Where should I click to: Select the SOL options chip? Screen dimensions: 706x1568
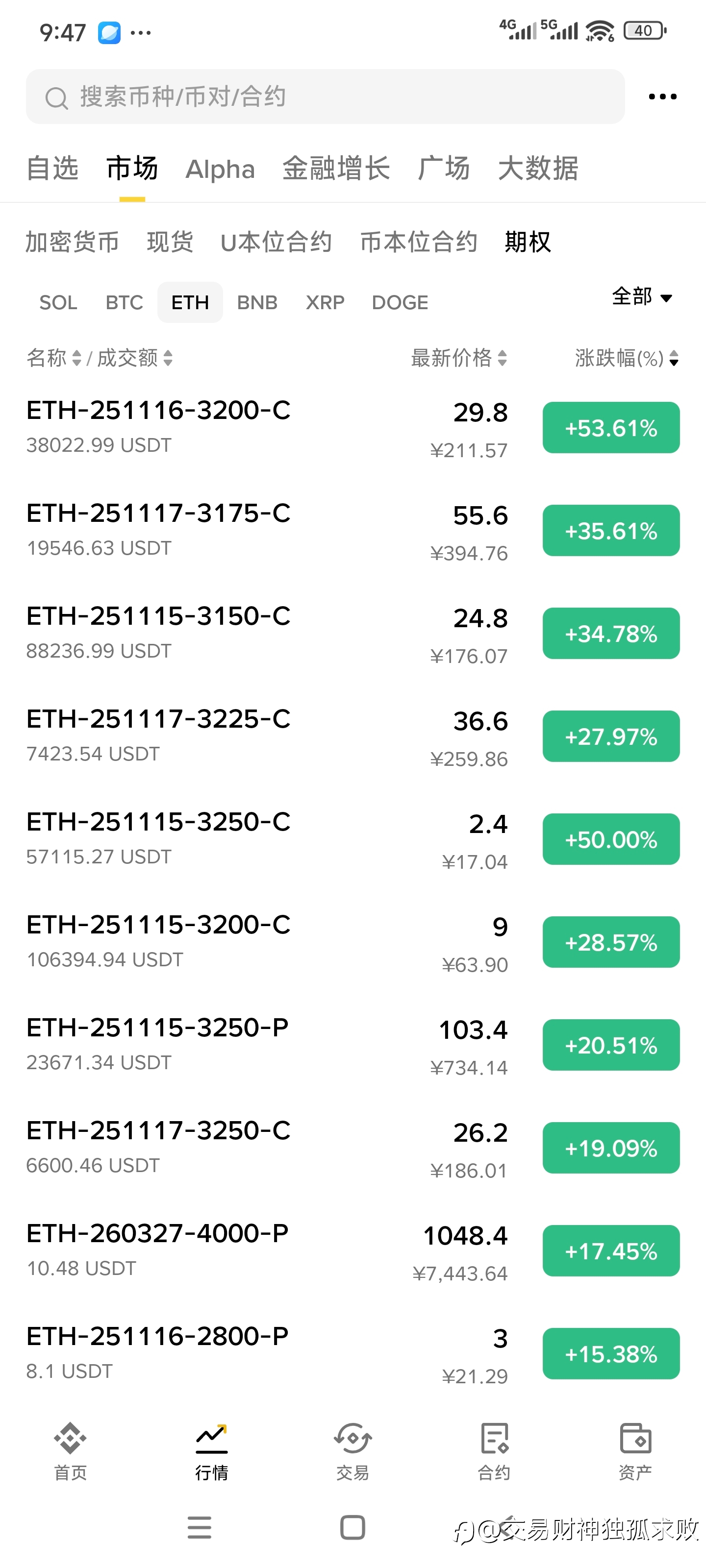click(x=58, y=302)
